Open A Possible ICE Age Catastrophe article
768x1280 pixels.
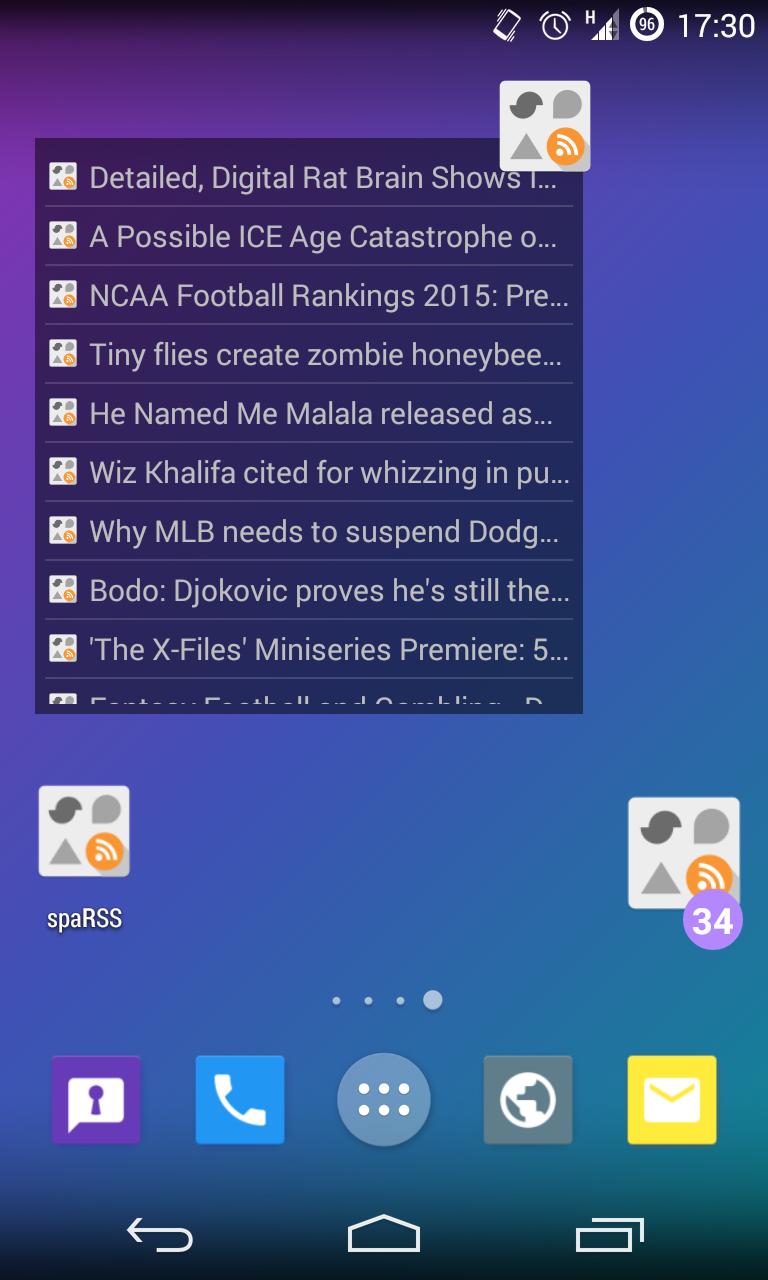(310, 237)
